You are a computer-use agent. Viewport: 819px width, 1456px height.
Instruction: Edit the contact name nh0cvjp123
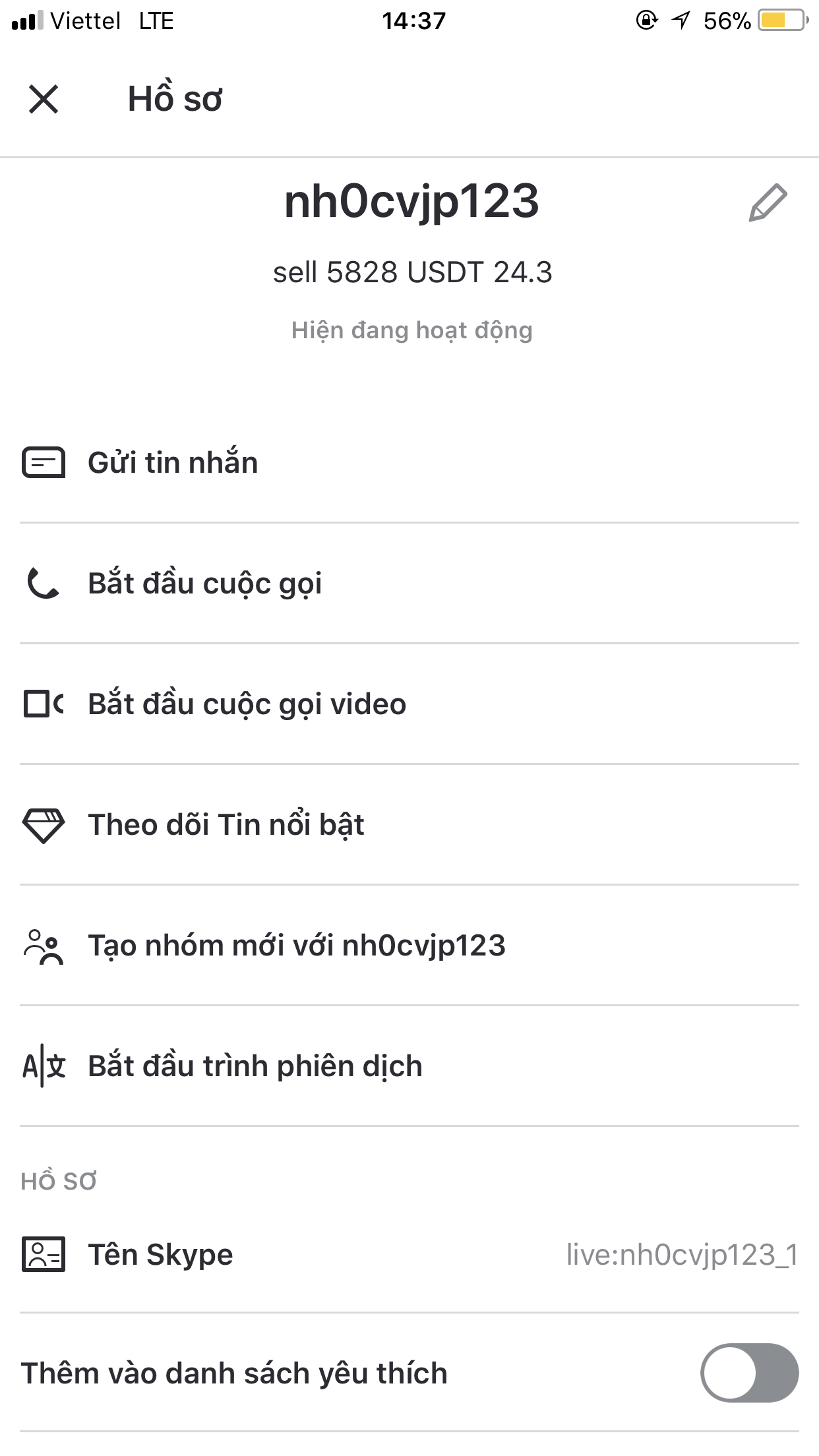[x=768, y=202]
